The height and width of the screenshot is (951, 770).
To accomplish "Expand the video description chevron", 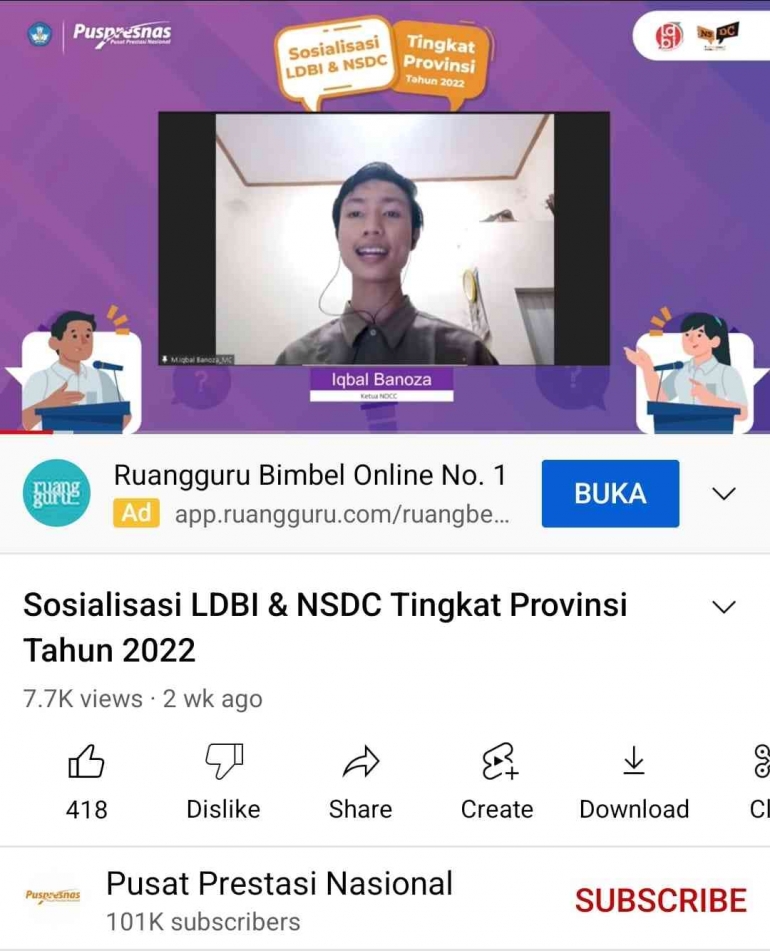I will click(723, 607).
